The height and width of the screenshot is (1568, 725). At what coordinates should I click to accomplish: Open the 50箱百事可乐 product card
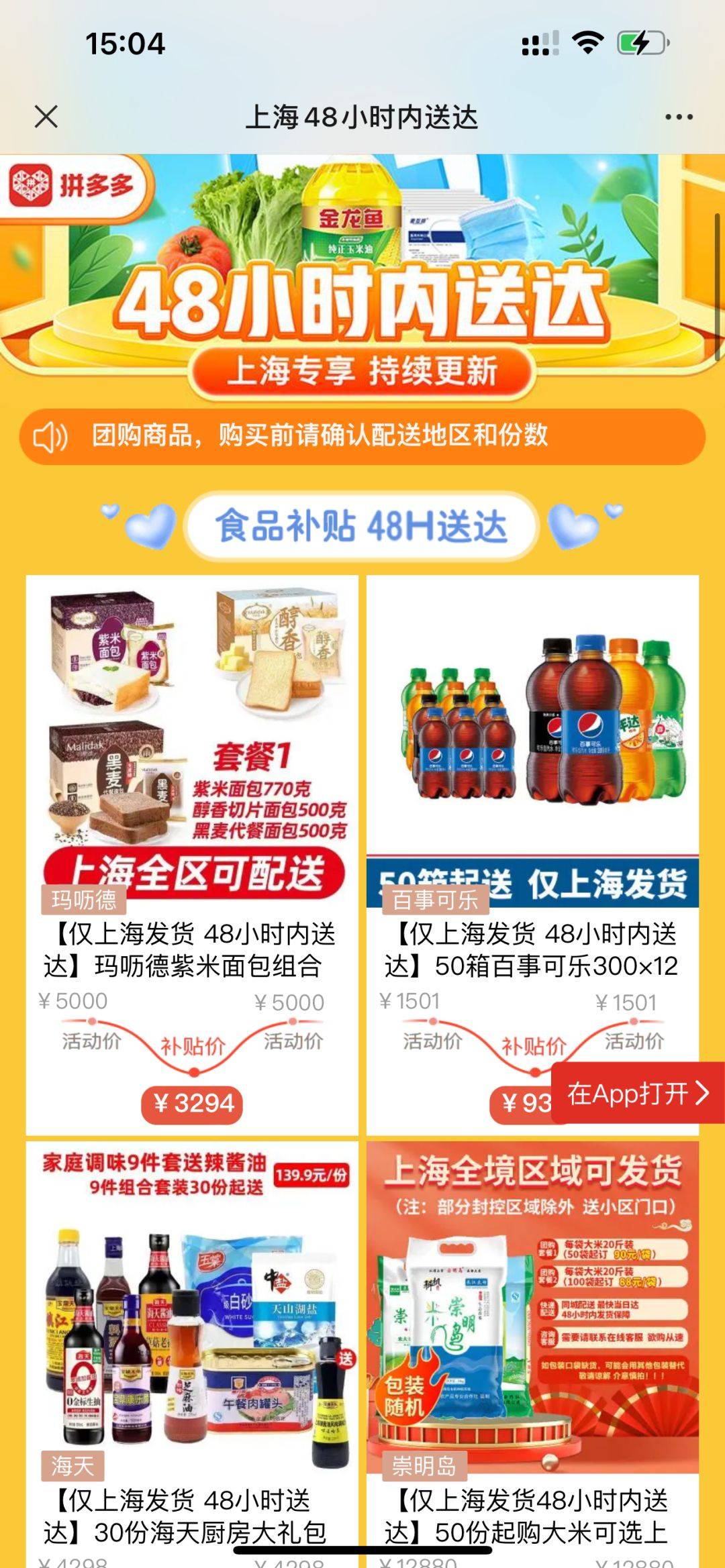coord(532,855)
